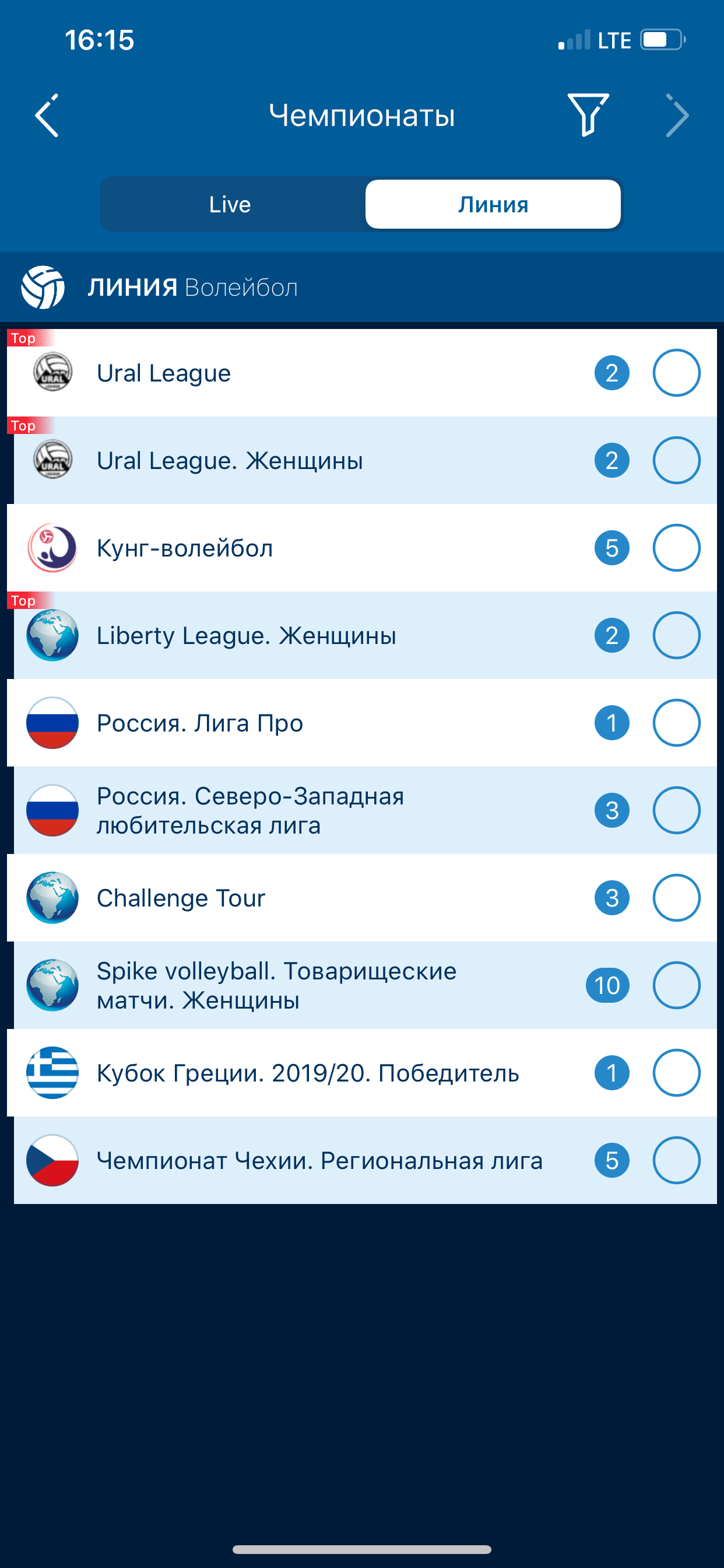724x1568 pixels.
Task: View Liberty League. Женщины matches
Action: [x=247, y=635]
